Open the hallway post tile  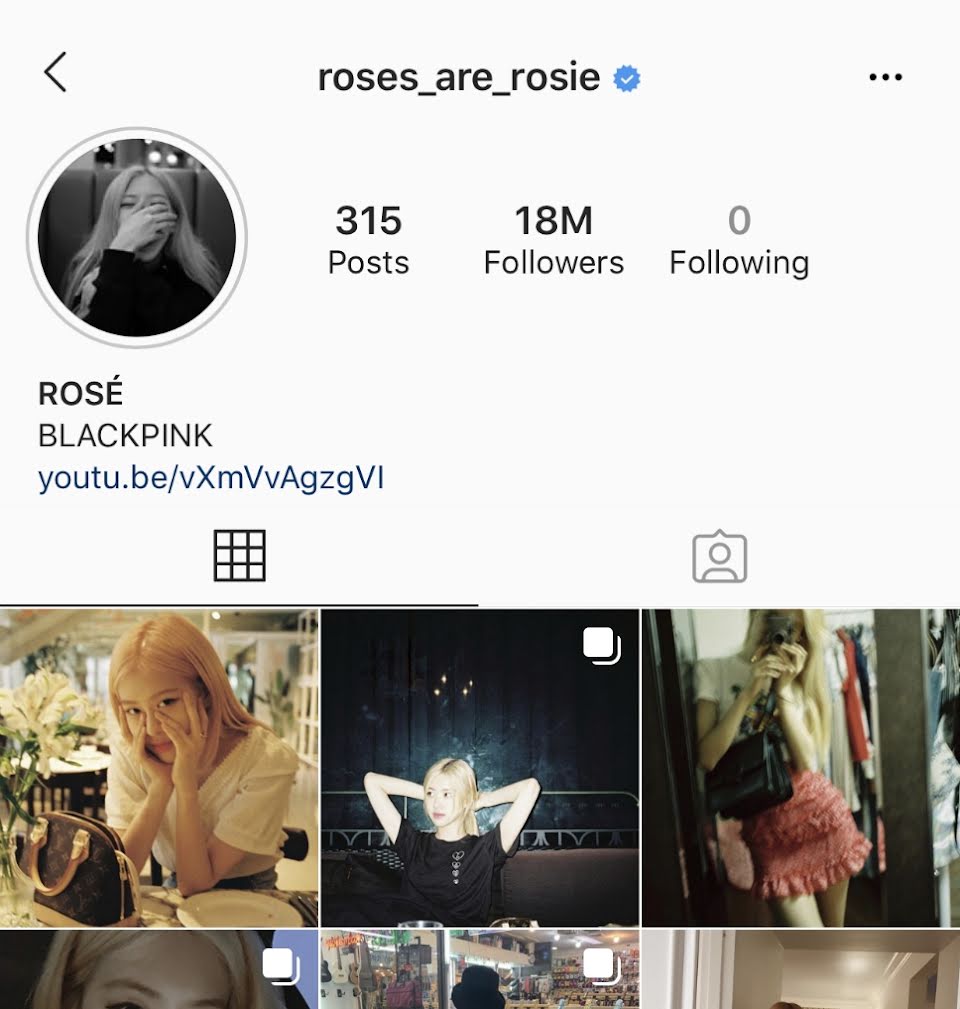[x=801, y=970]
